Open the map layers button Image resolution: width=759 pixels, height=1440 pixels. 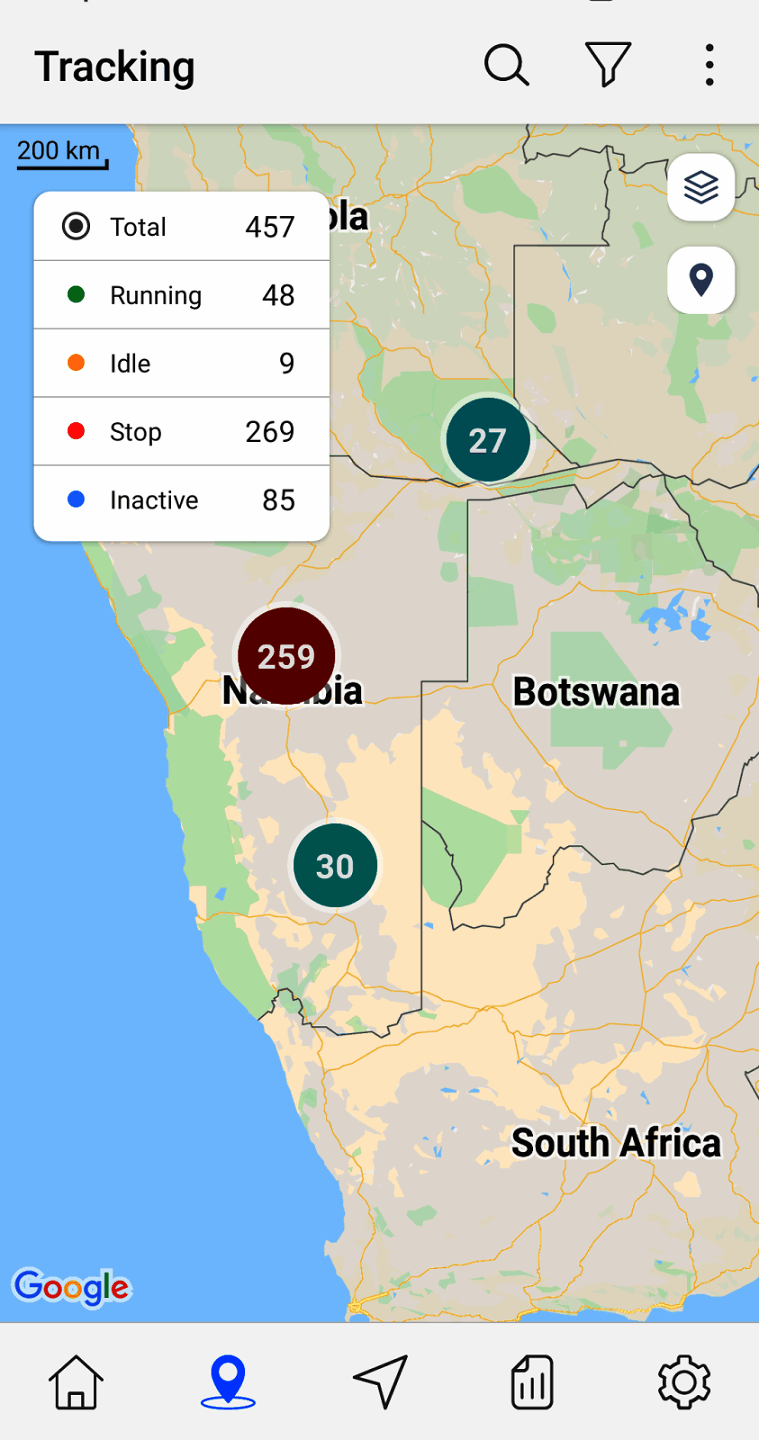[x=701, y=187]
